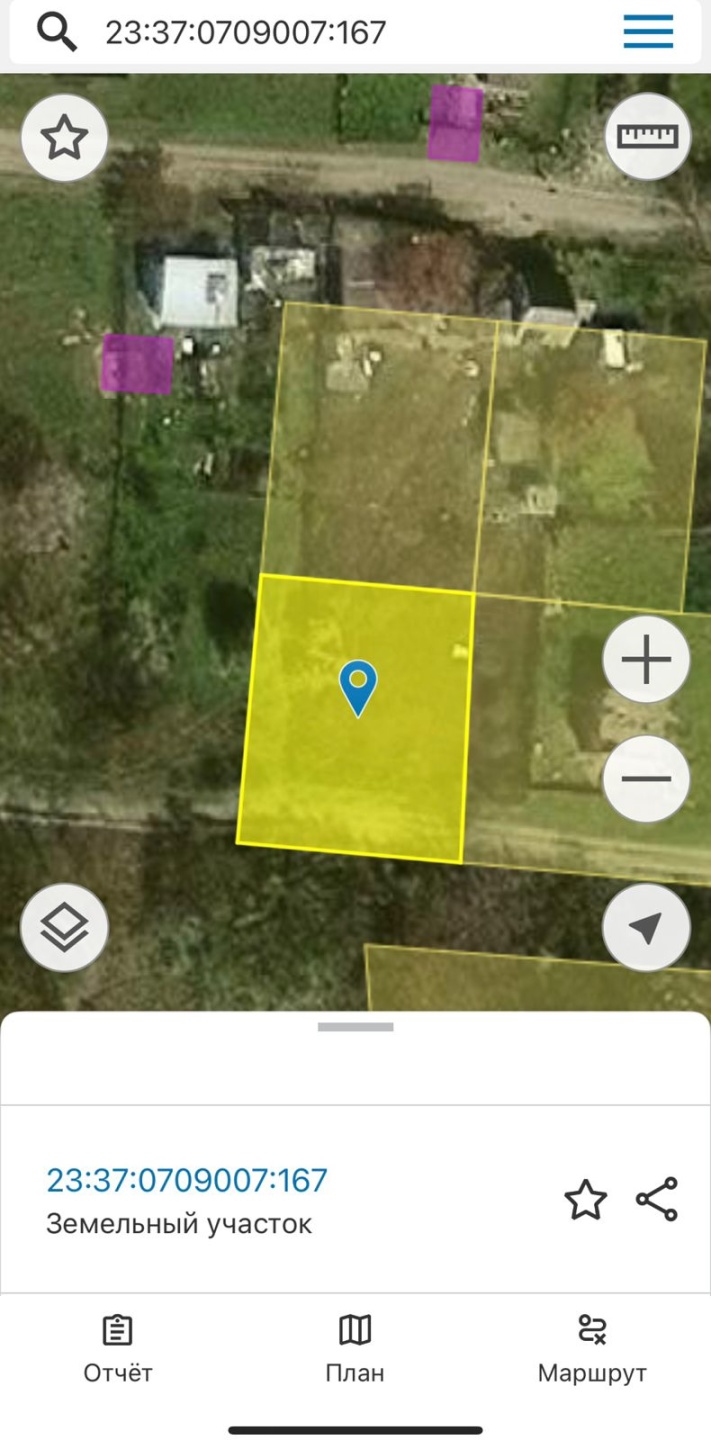The height and width of the screenshot is (1440, 711).
Task: Tap the search magnifier icon
Action: 57,32
